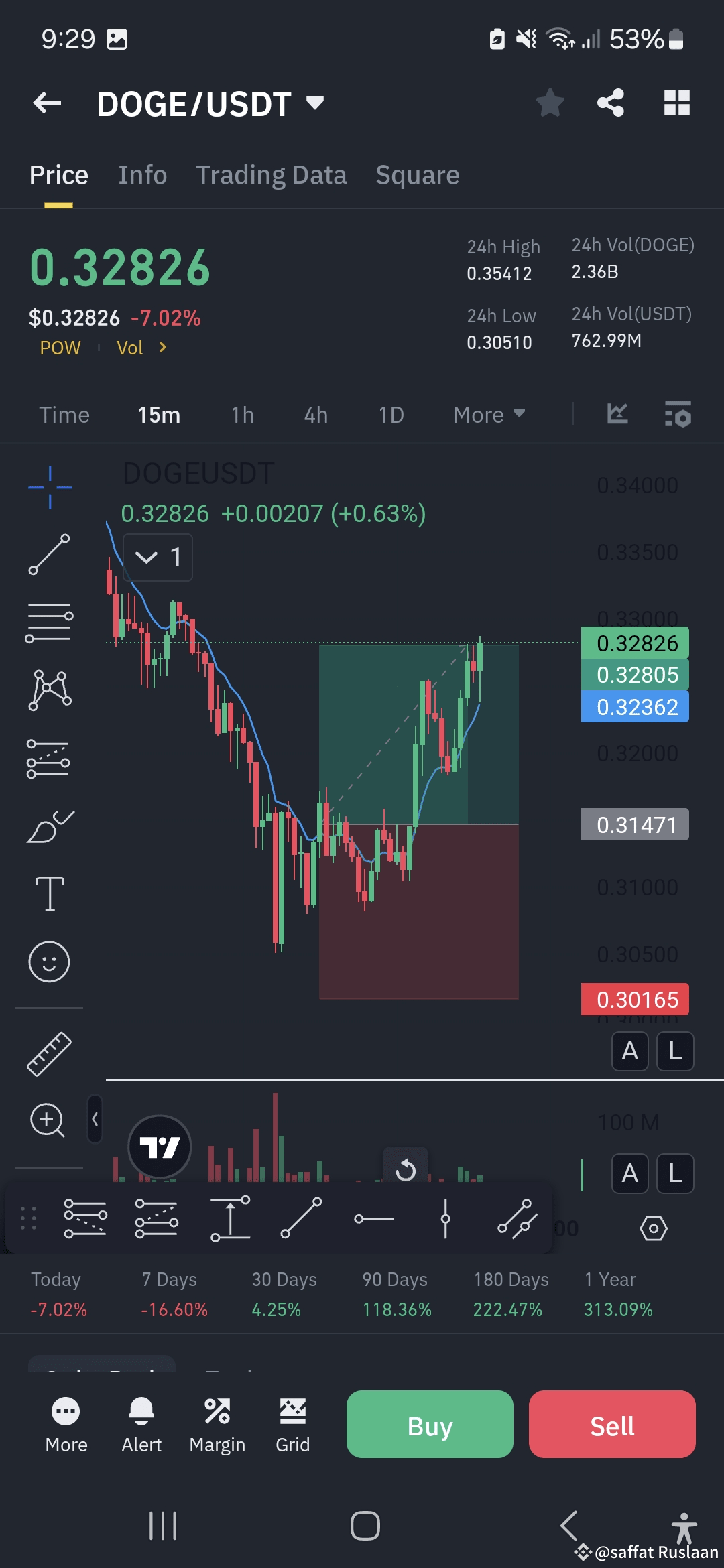Tap the green Buy button
The height and width of the screenshot is (1568, 724).
[x=430, y=1424]
